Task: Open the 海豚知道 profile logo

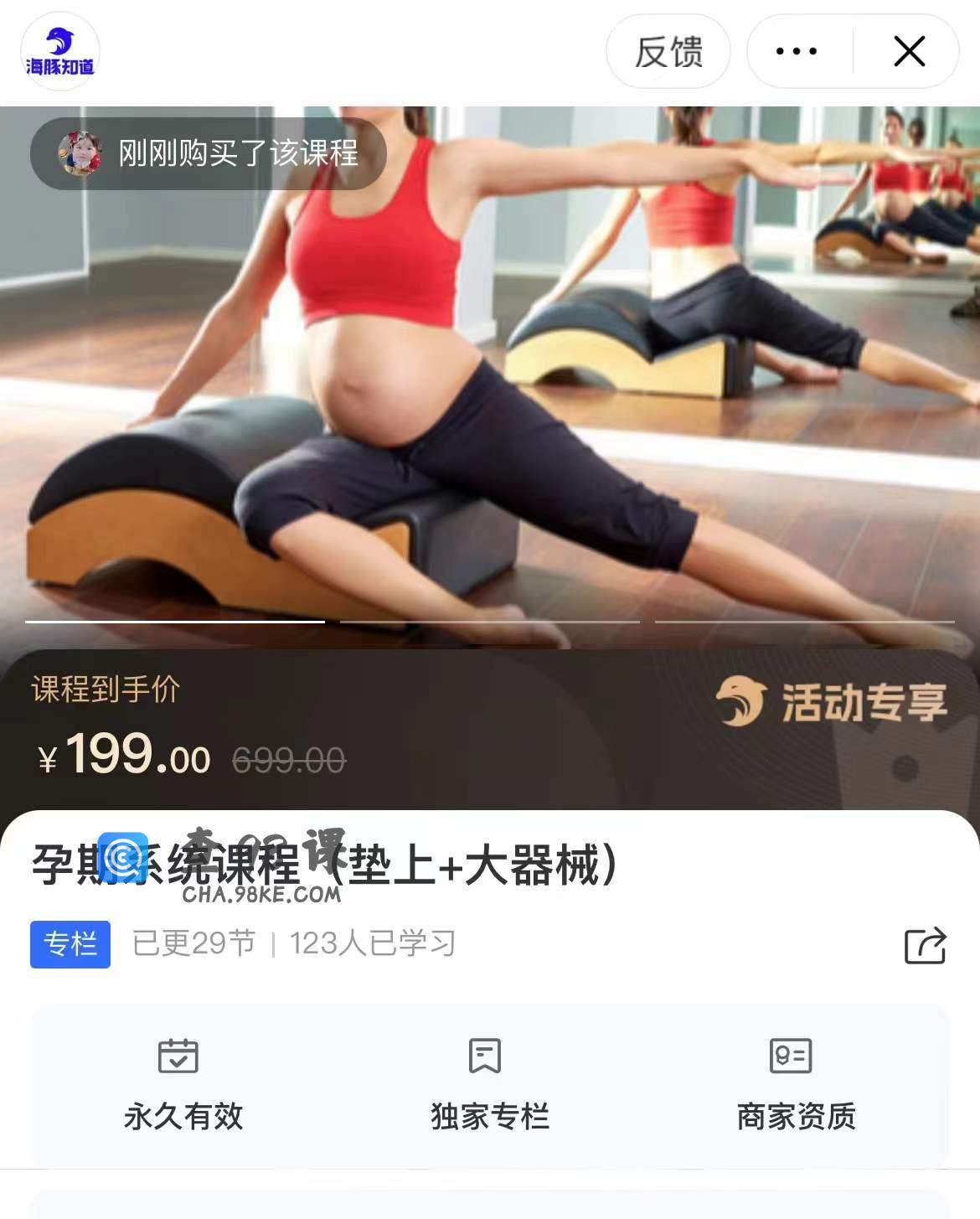Action: [x=60, y=51]
